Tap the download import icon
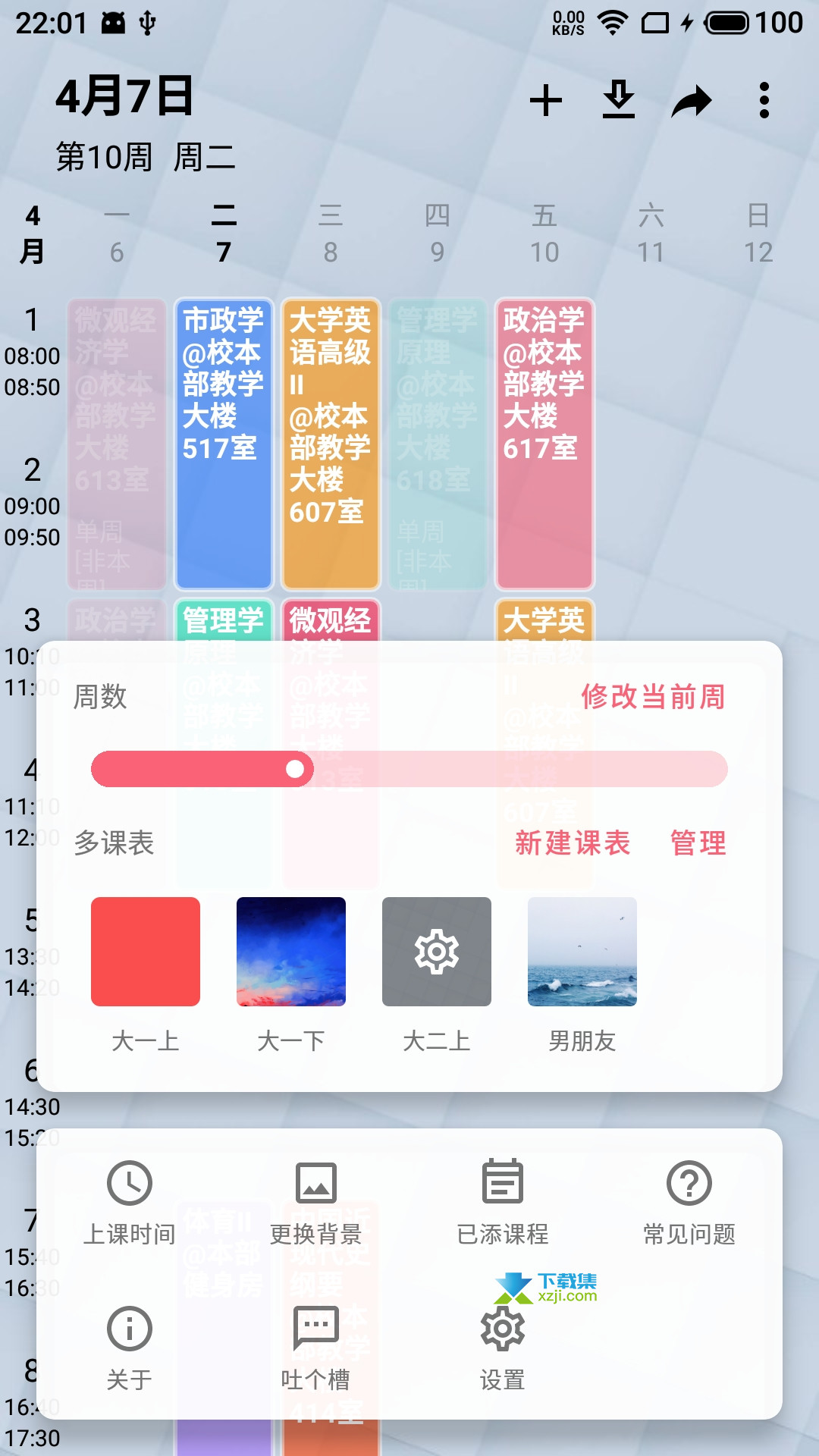Screen dimensions: 819x1456 point(619,99)
